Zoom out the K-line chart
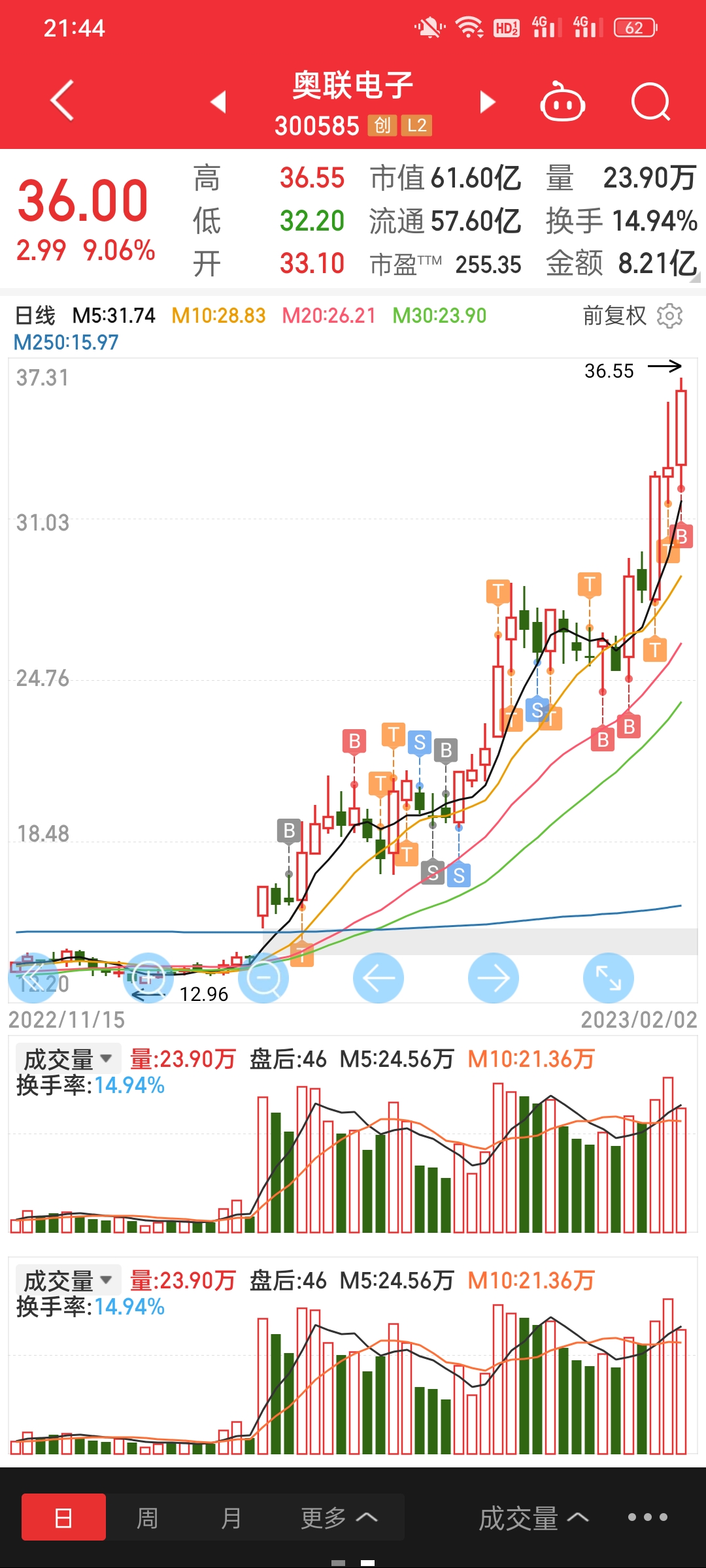This screenshot has height=1568, width=706. [263, 978]
